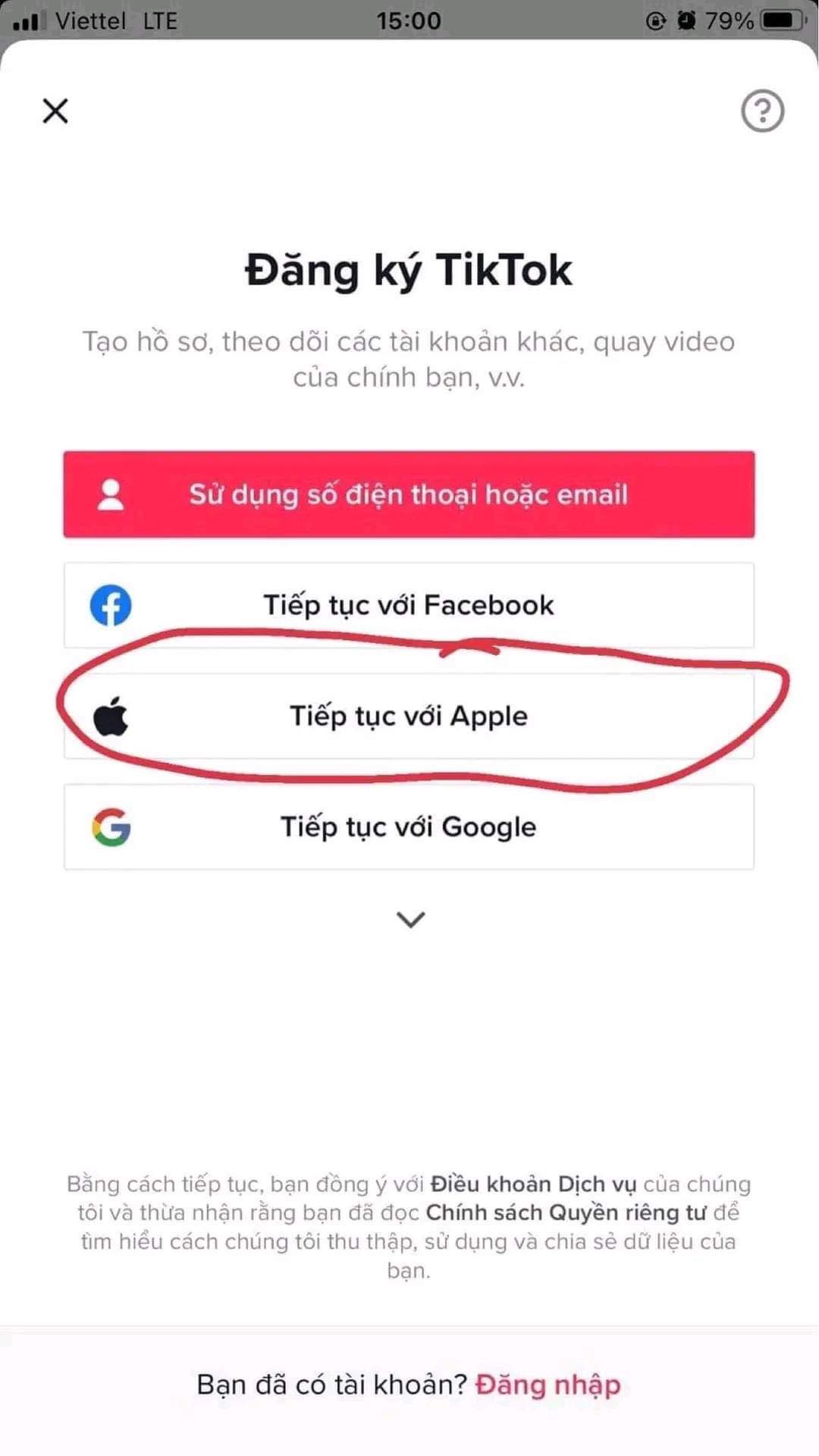Sign up using phone number or email

click(409, 494)
